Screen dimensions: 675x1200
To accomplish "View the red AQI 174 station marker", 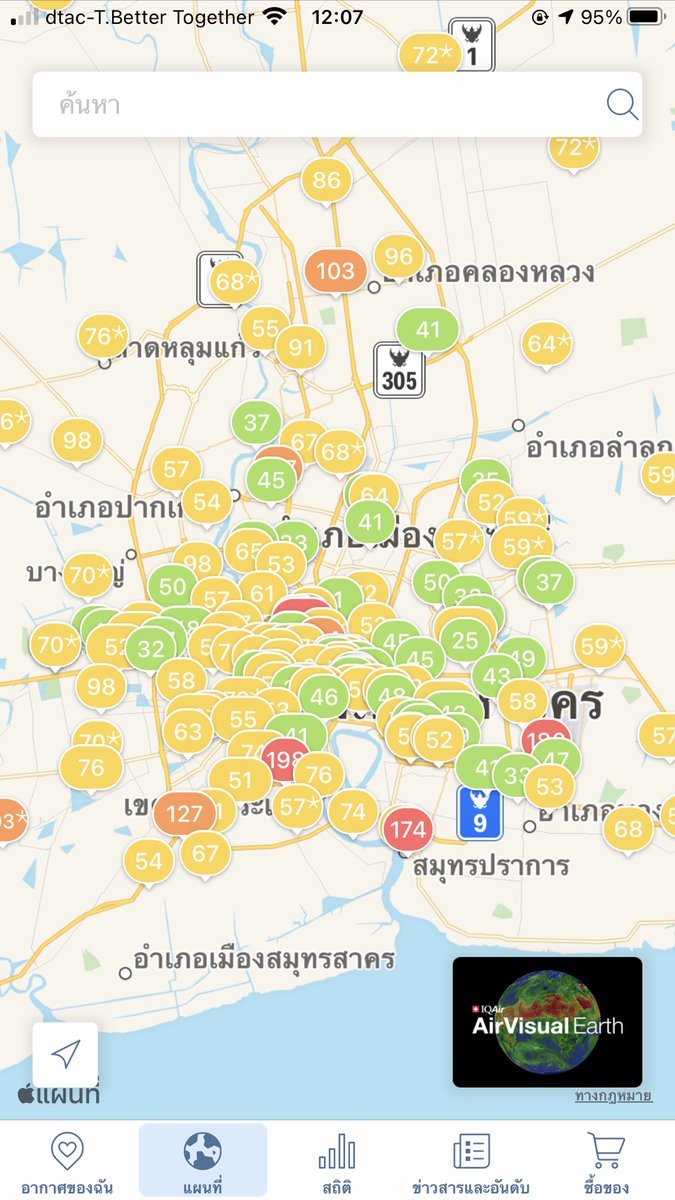I will 408,829.
